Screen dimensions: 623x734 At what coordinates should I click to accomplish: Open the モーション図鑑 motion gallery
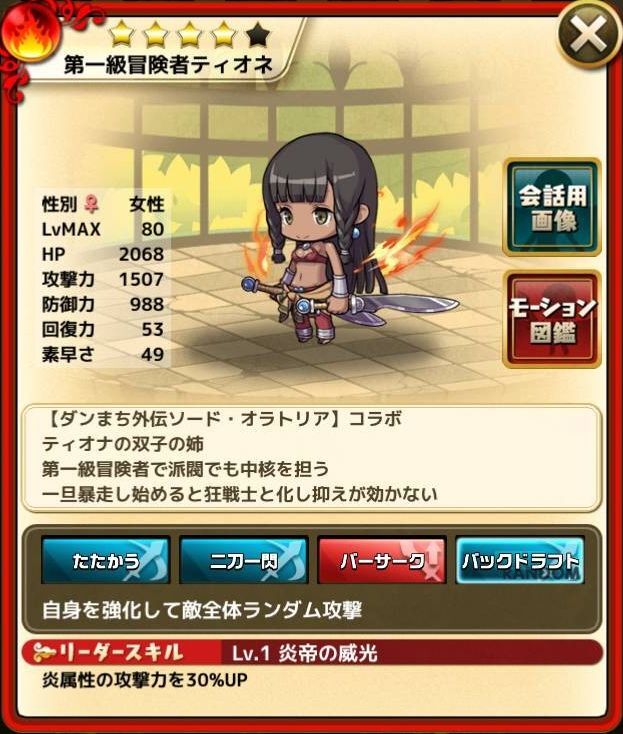(x=551, y=320)
